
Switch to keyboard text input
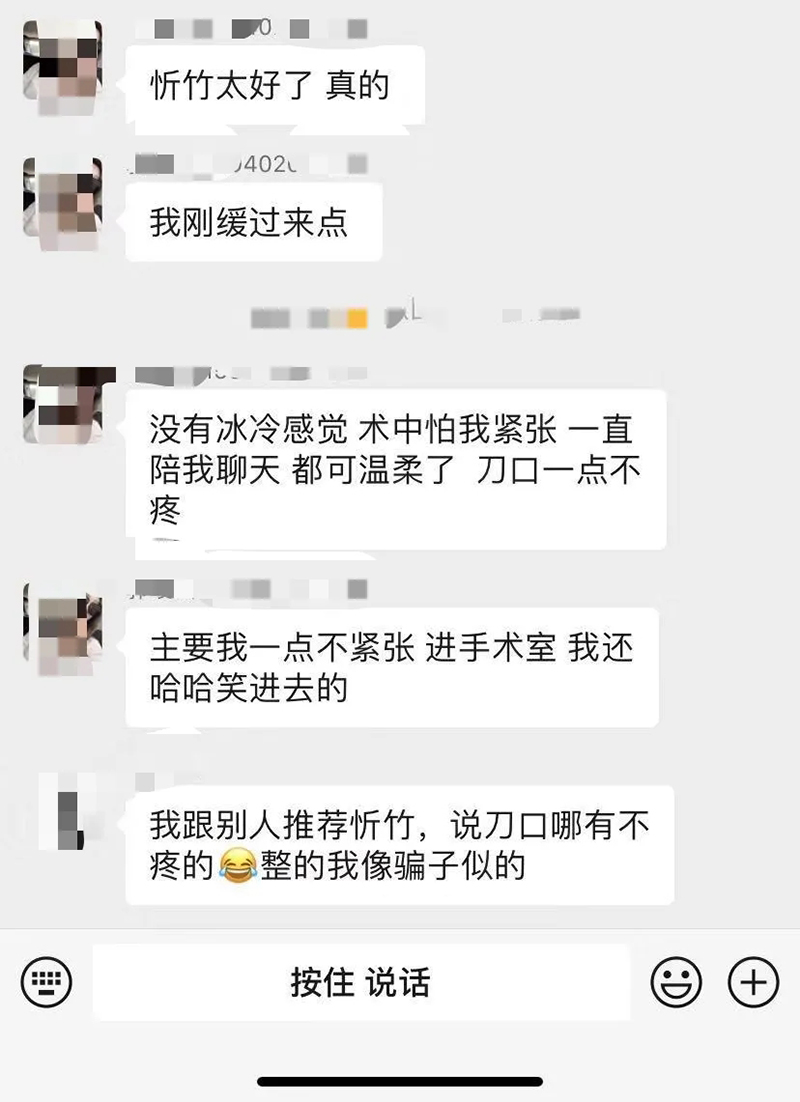click(46, 982)
